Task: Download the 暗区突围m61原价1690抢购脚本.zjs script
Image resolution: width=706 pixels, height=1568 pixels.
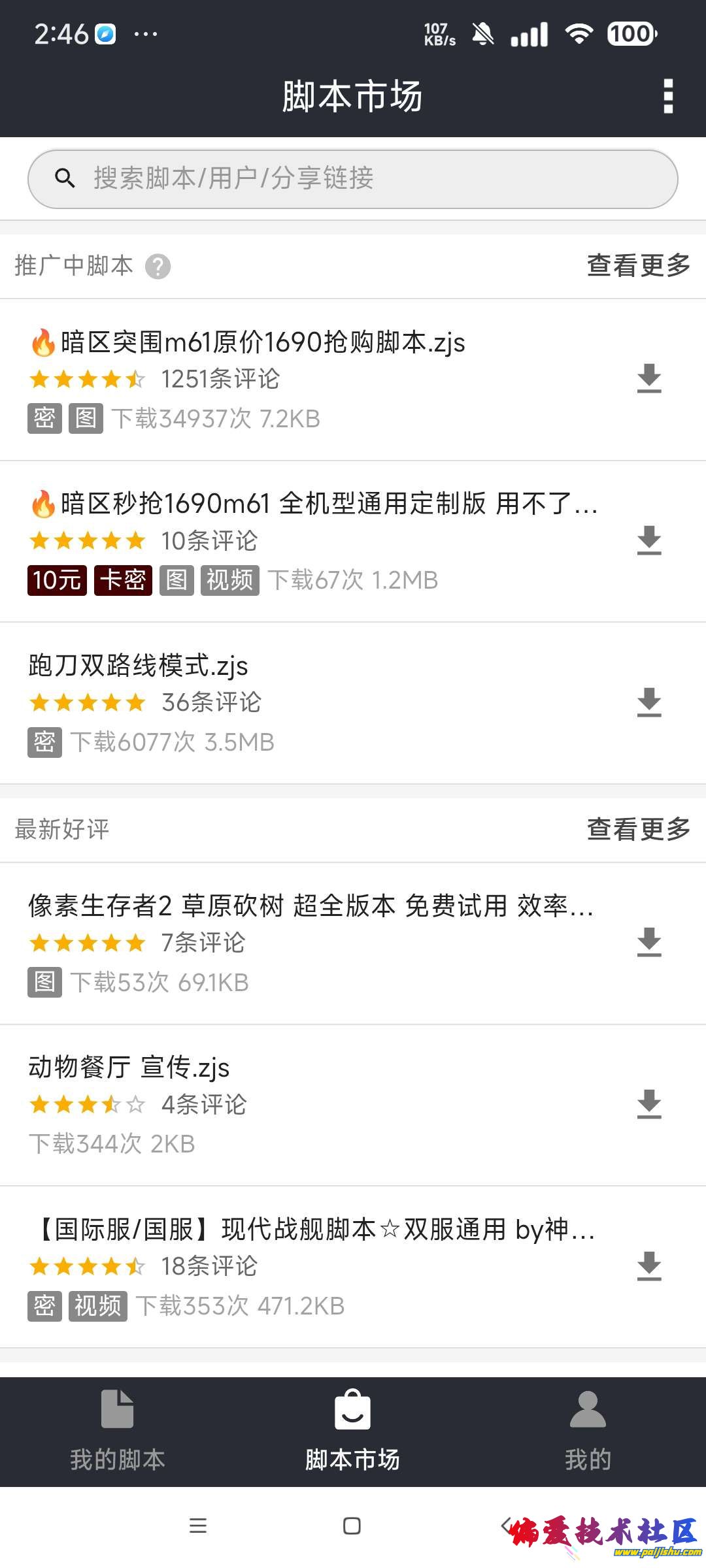Action: [x=649, y=379]
